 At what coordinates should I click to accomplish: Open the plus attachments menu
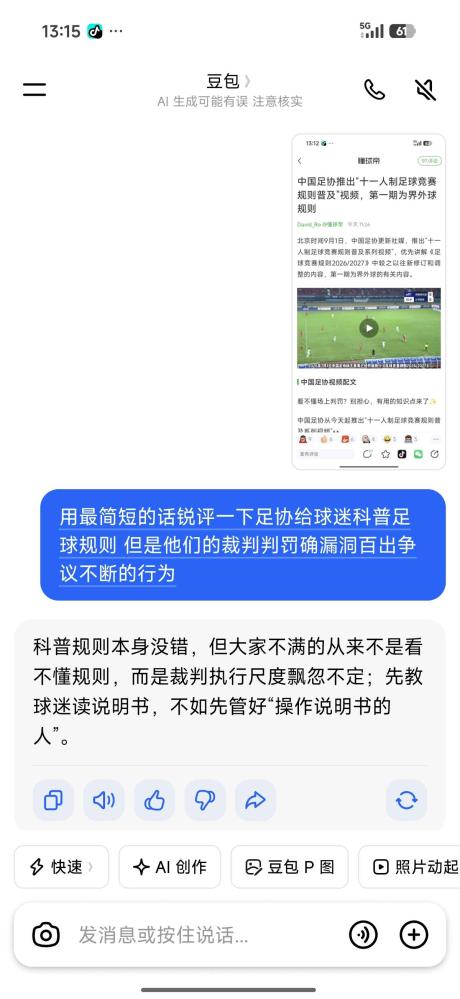point(413,935)
